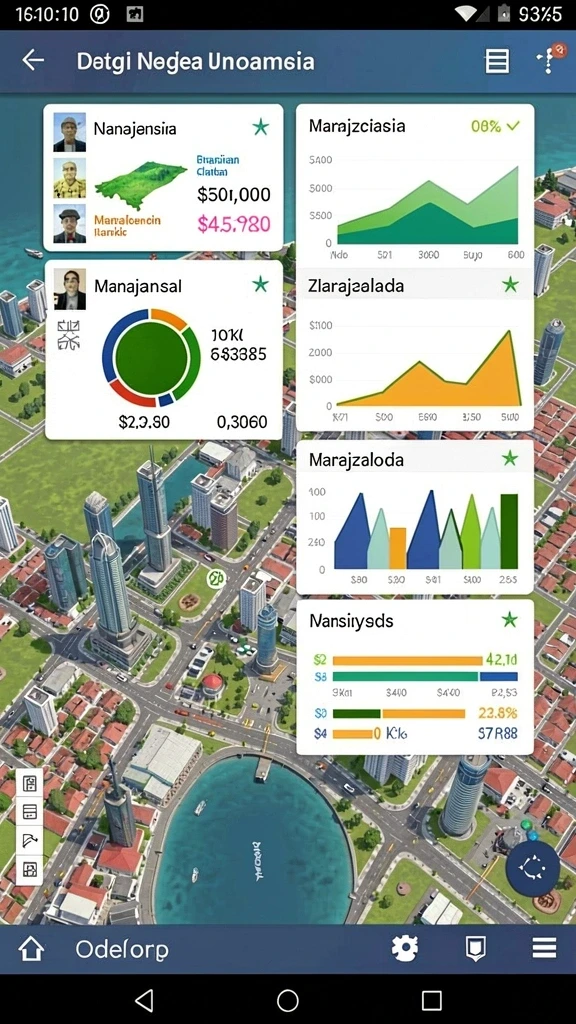Tap the system back button
Image resolution: width=576 pixels, height=1024 pixels.
click(144, 1000)
